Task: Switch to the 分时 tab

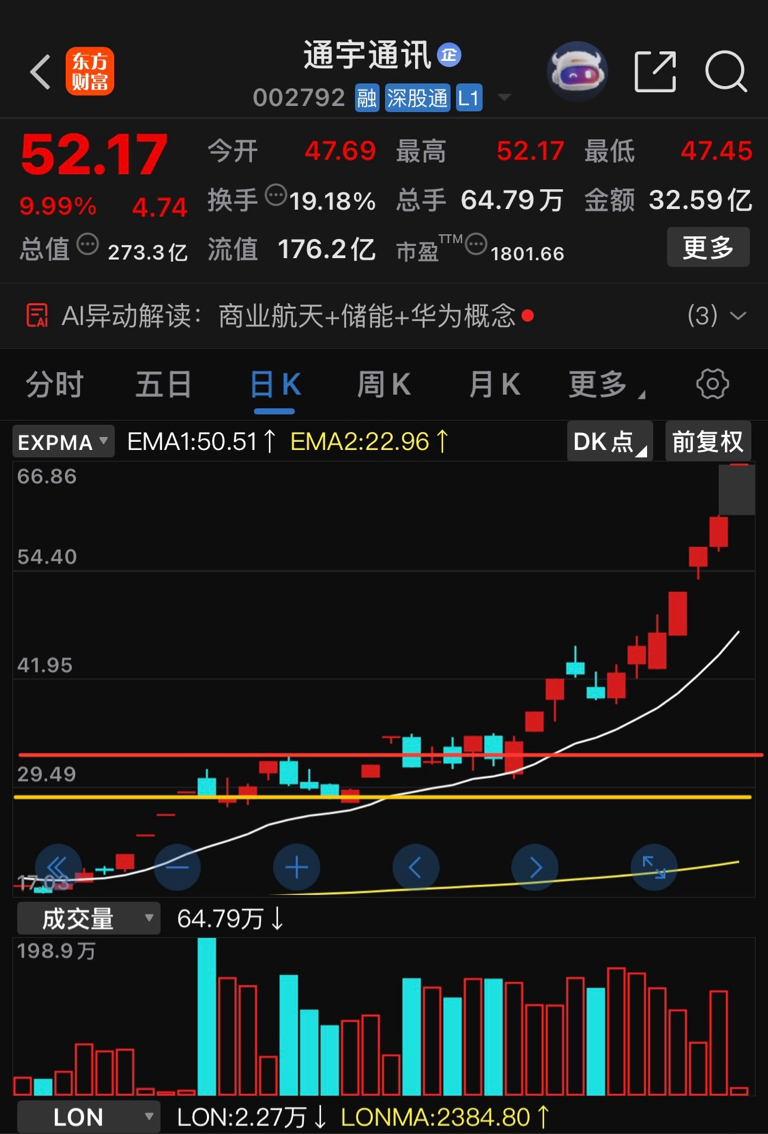Action: (x=54, y=384)
